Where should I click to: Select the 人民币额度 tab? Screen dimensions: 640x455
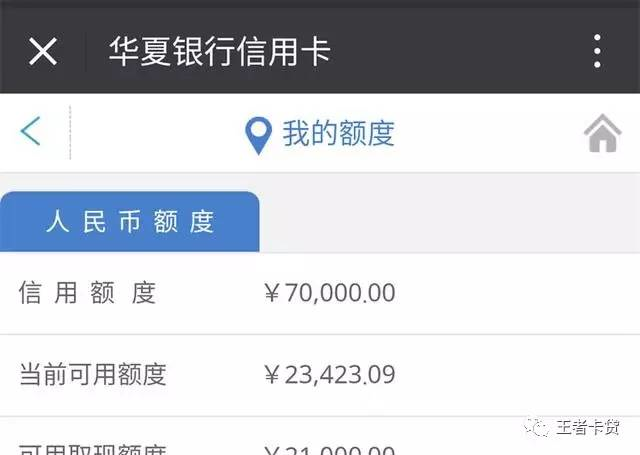130,222
